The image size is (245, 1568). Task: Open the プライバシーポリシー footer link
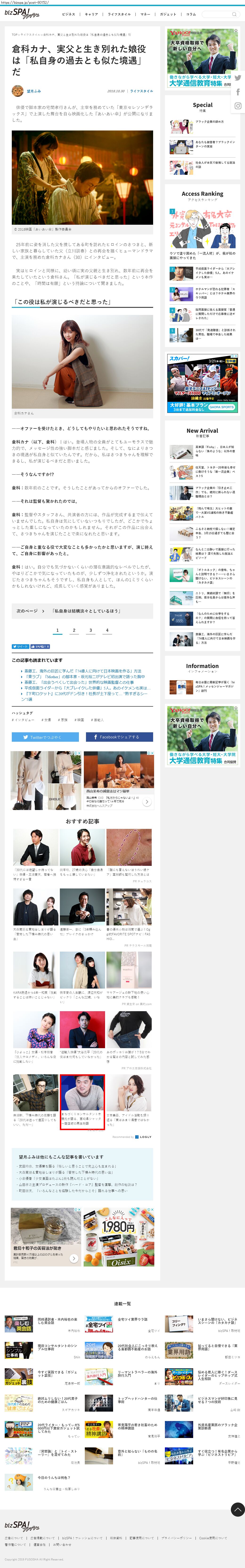pos(176,1538)
